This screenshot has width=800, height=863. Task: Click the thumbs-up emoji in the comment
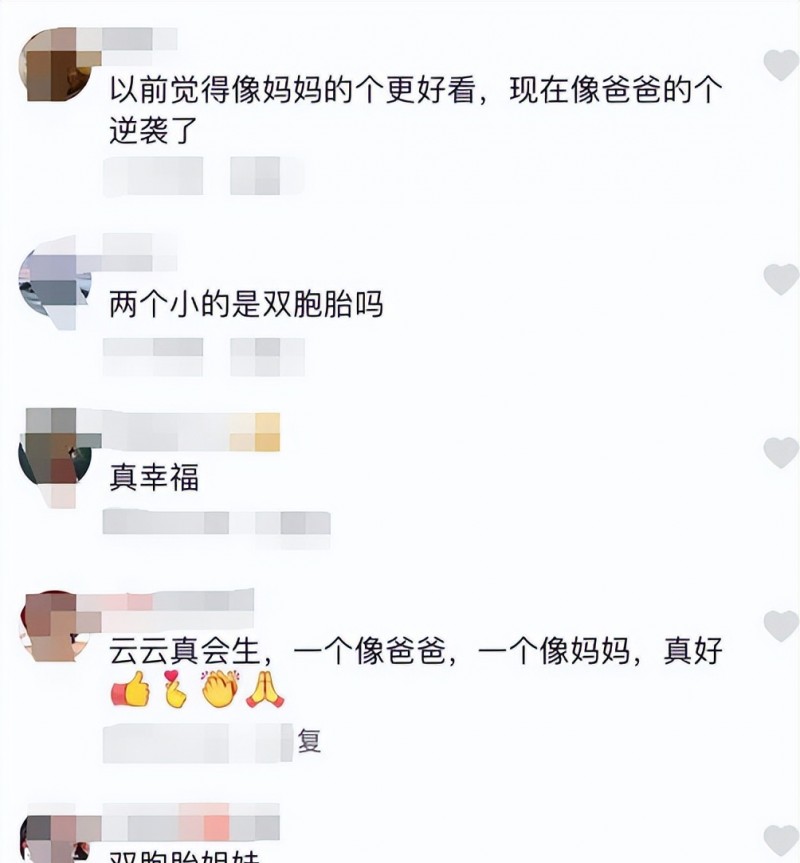click(x=131, y=688)
